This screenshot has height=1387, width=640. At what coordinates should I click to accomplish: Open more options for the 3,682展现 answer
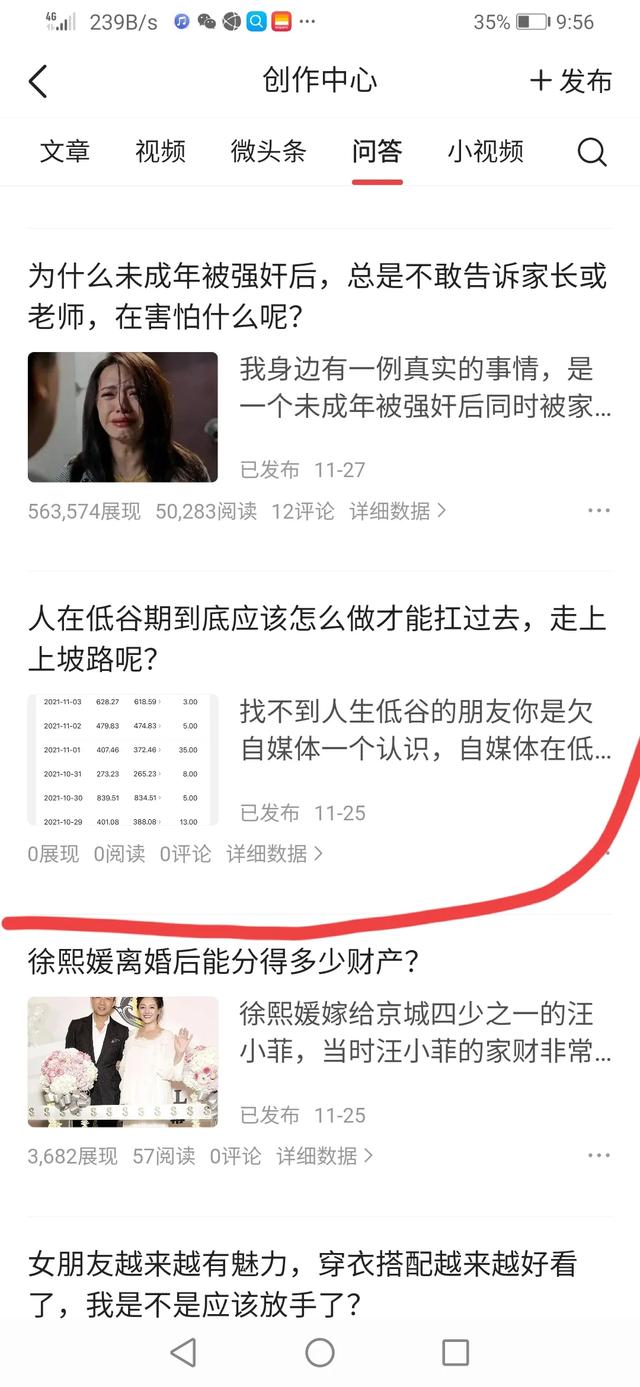[598, 1156]
